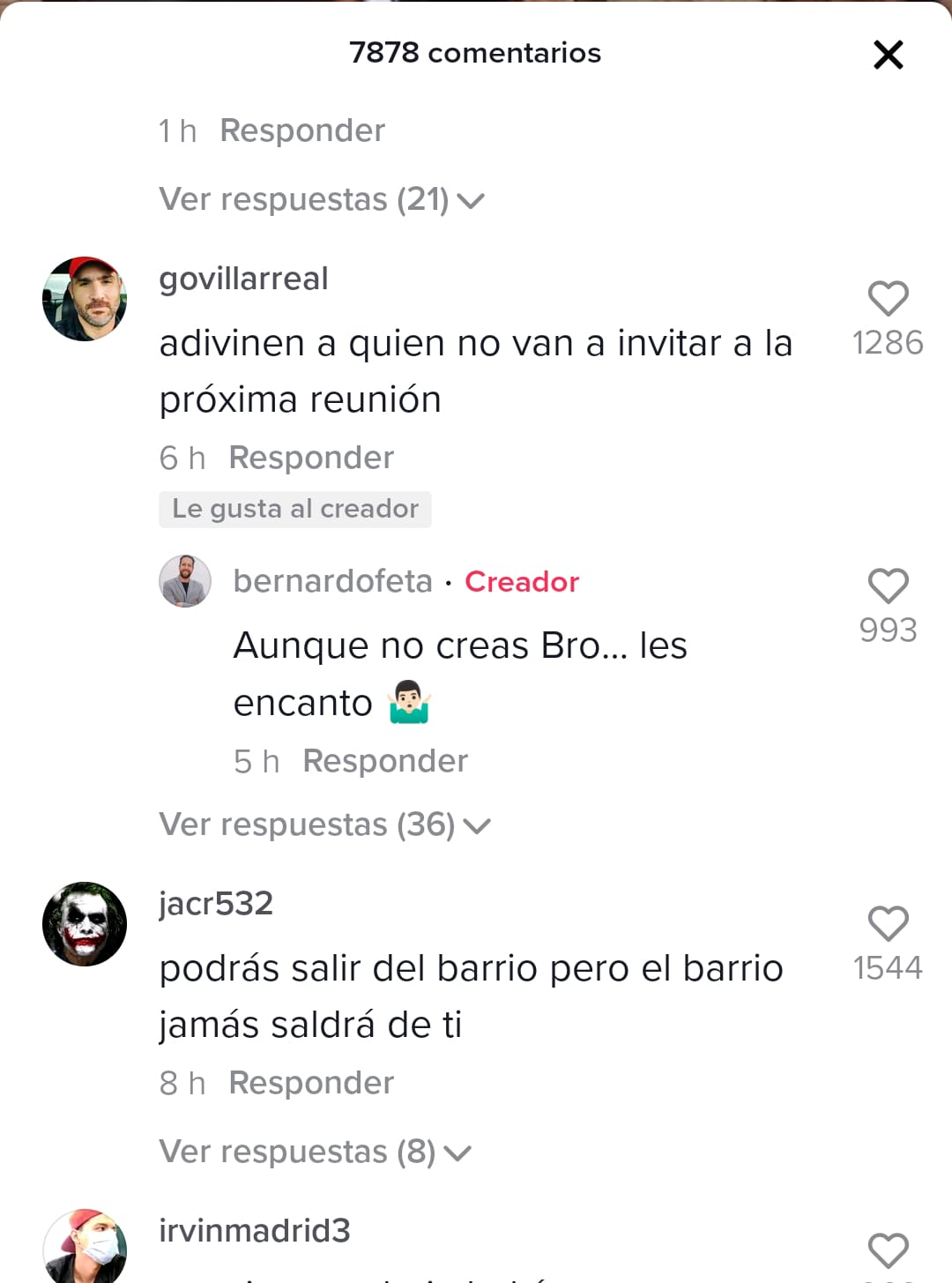Like govillarreal's comment
This screenshot has height=1283, width=952.
point(888,299)
